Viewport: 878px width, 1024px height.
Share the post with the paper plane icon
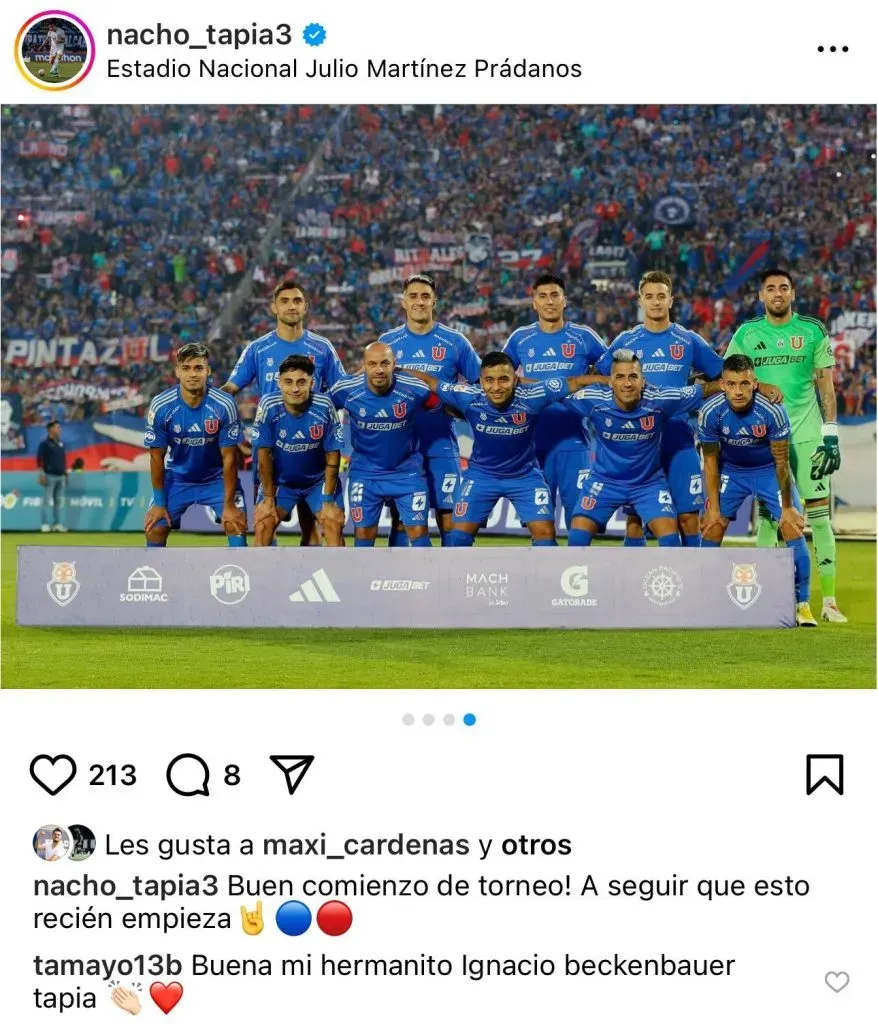(x=292, y=775)
